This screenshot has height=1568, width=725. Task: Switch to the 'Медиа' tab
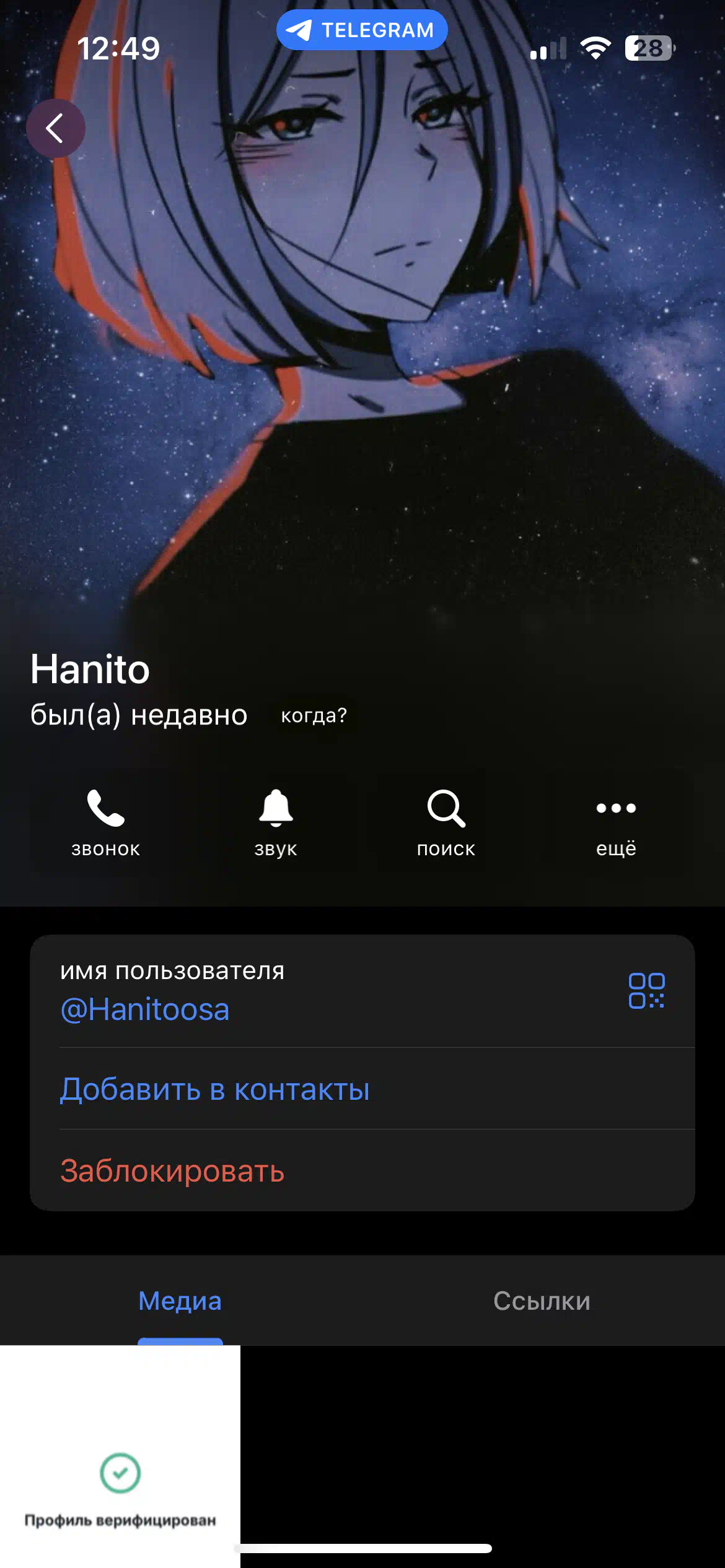click(x=180, y=1300)
